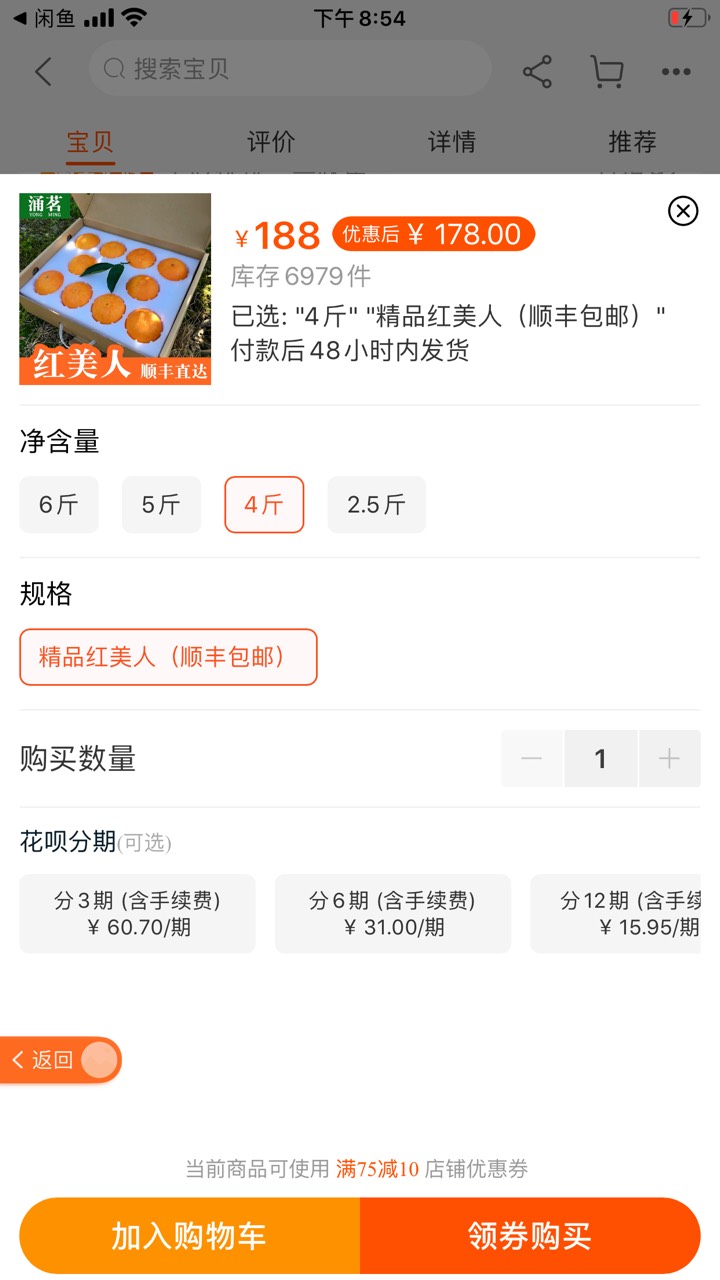
Task: Tap 领券购买 to buy with coupon
Action: tap(530, 1236)
